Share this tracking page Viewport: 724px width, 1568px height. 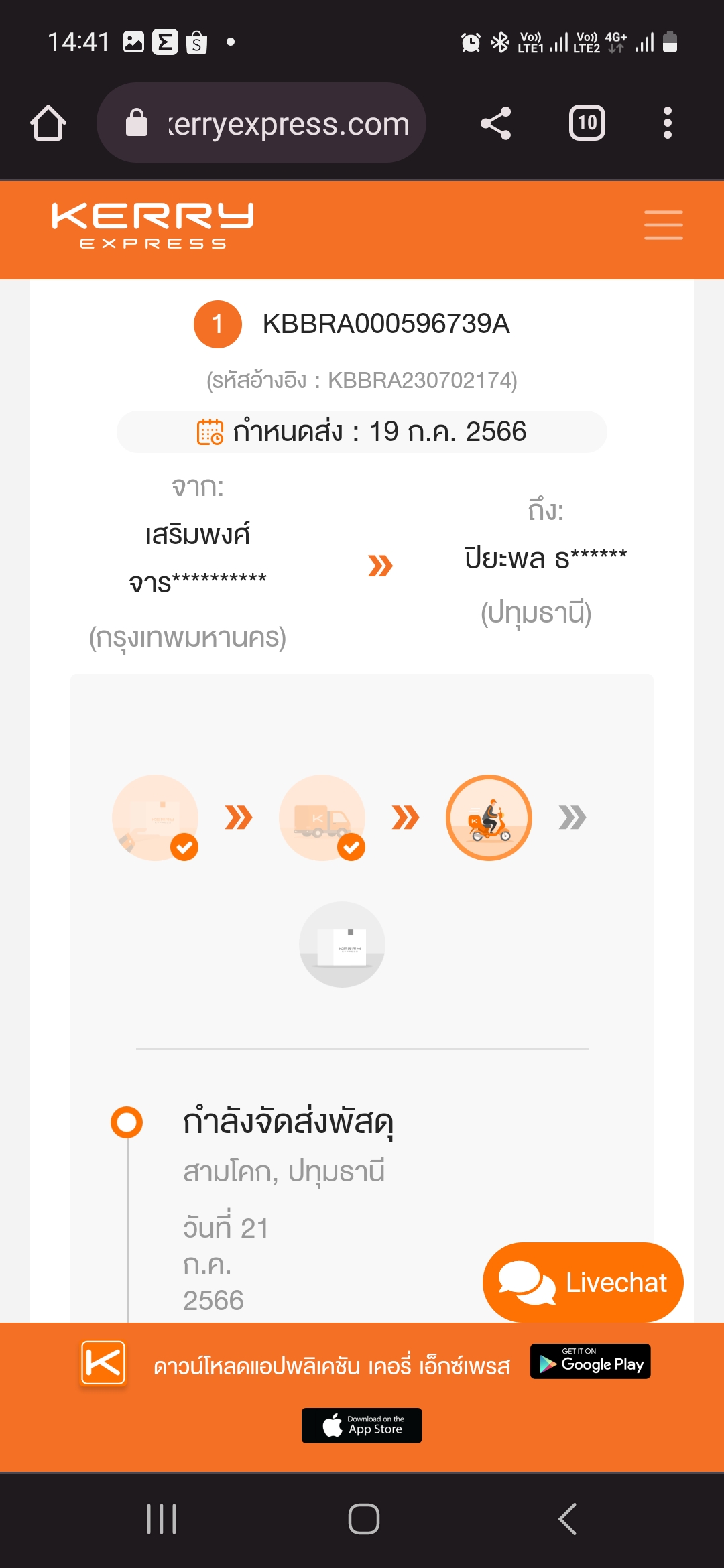click(495, 123)
